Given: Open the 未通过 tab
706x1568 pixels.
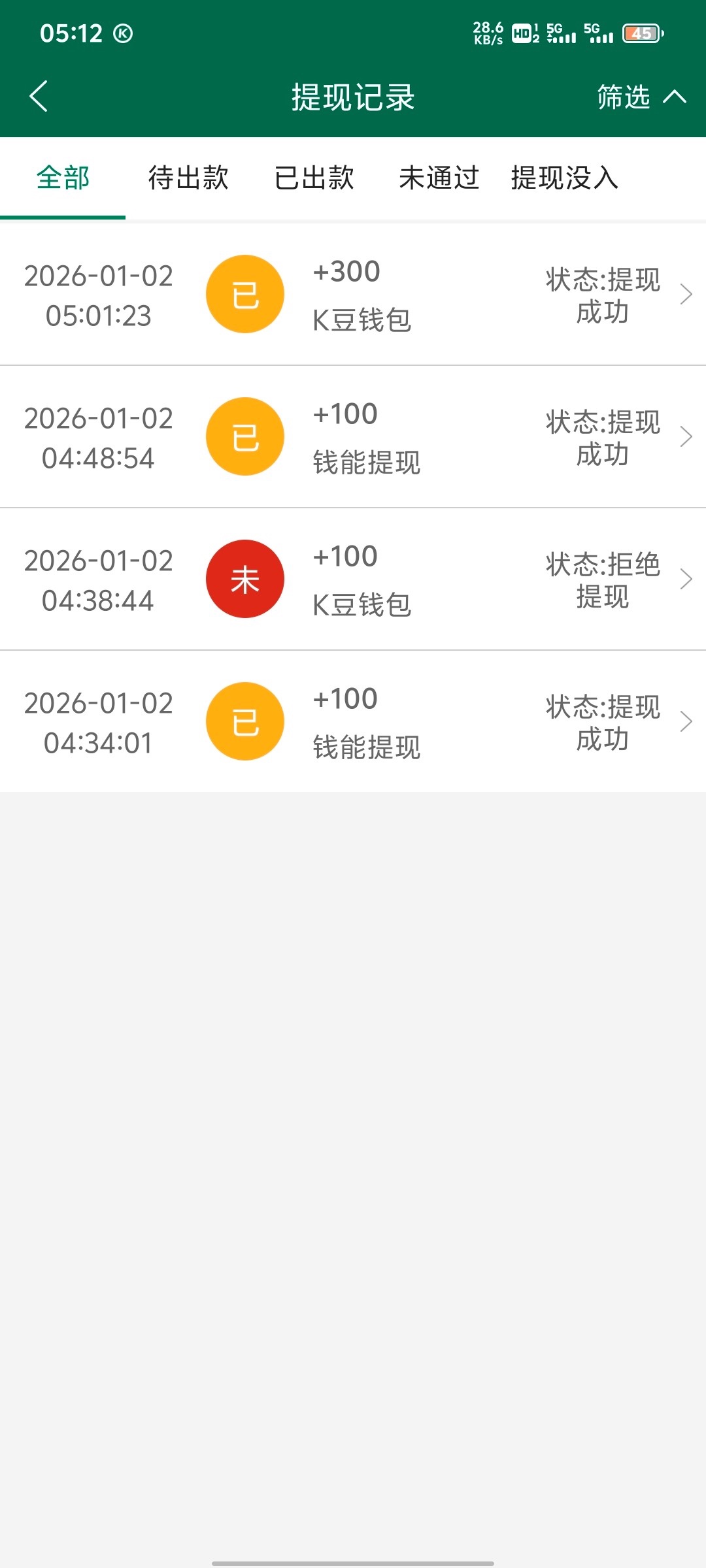Looking at the screenshot, I should click(440, 178).
